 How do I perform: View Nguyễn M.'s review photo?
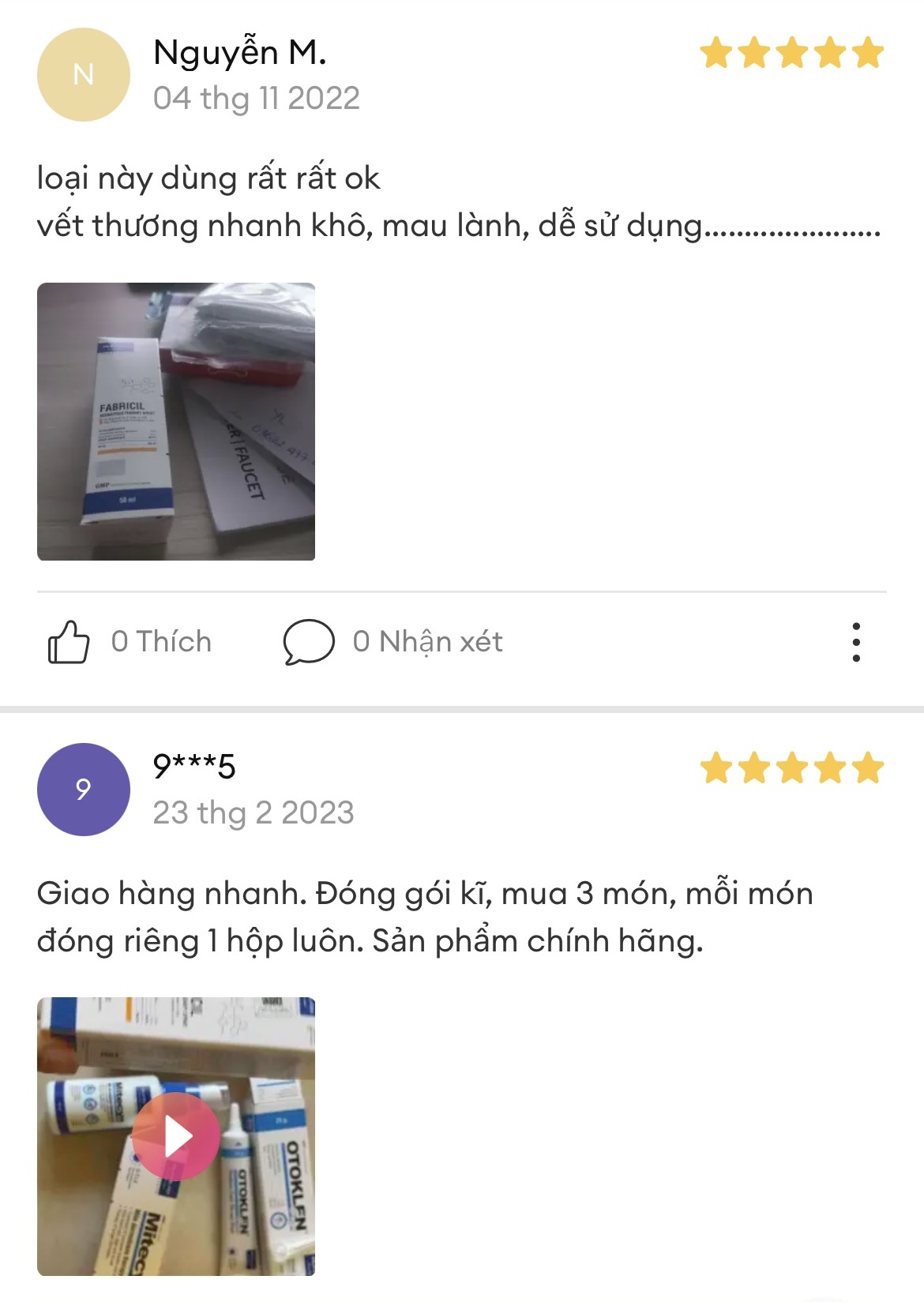pyautogui.click(x=176, y=422)
